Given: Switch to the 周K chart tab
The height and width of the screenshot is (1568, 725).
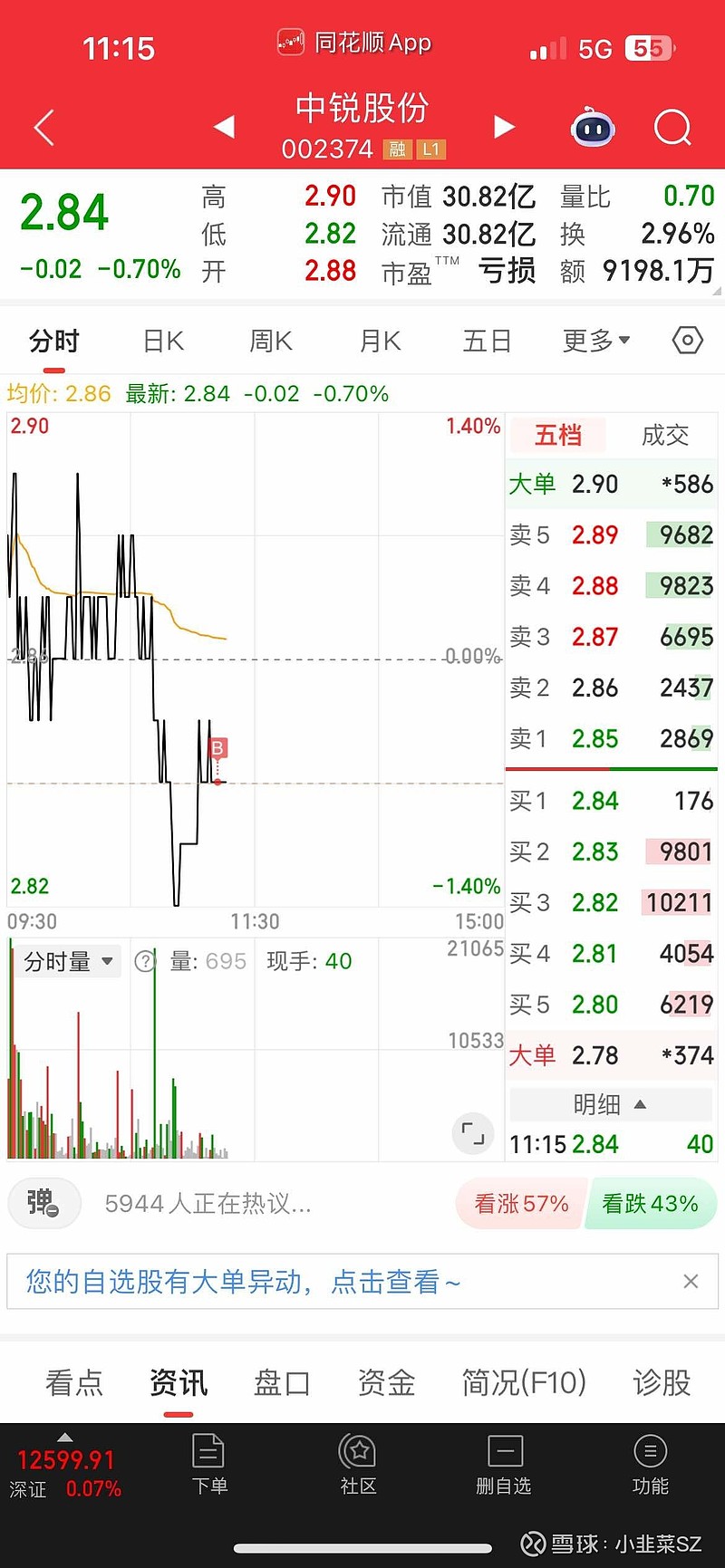Looking at the screenshot, I should click(x=271, y=341).
